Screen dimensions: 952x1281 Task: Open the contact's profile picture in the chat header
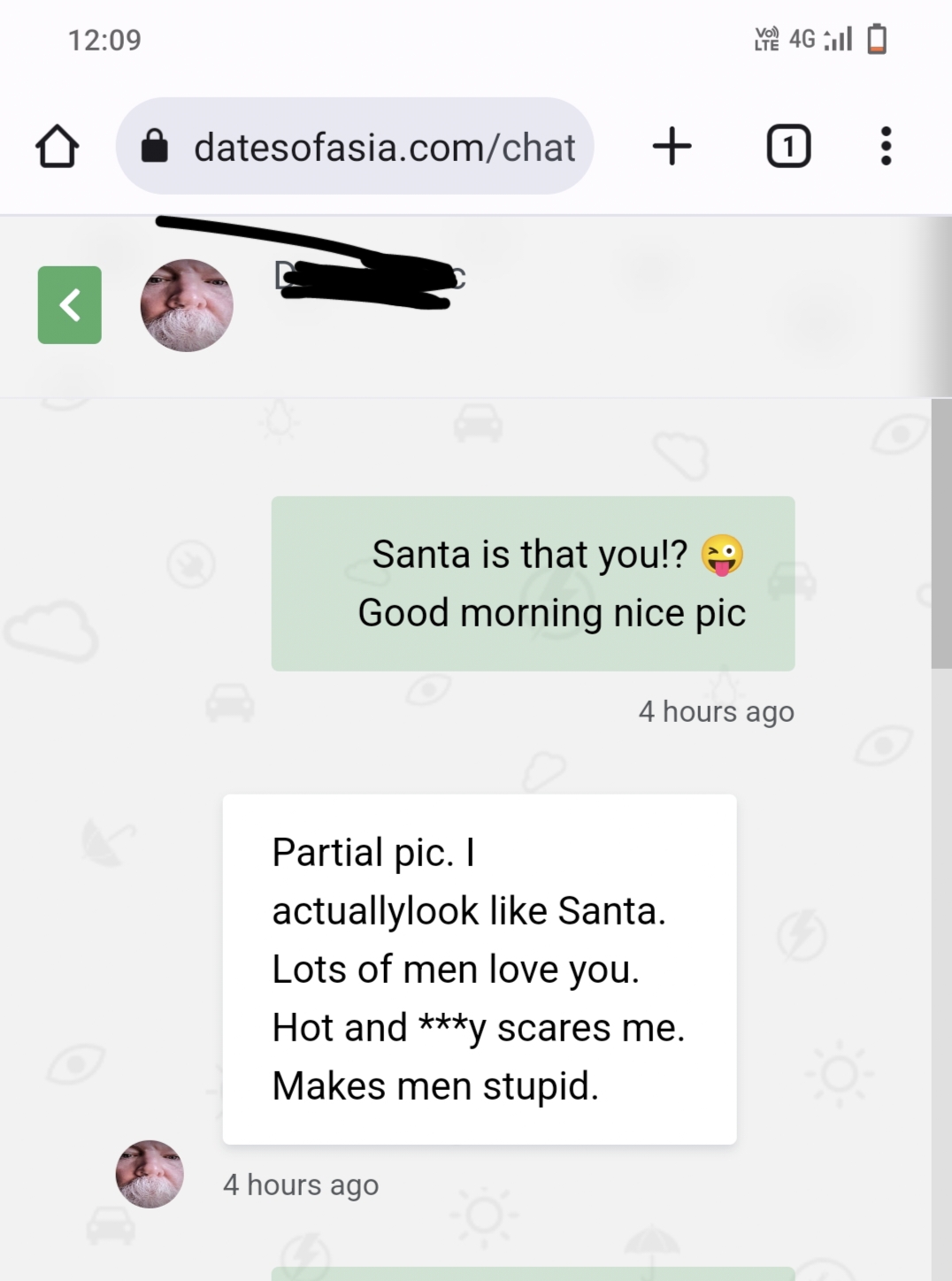tap(187, 305)
